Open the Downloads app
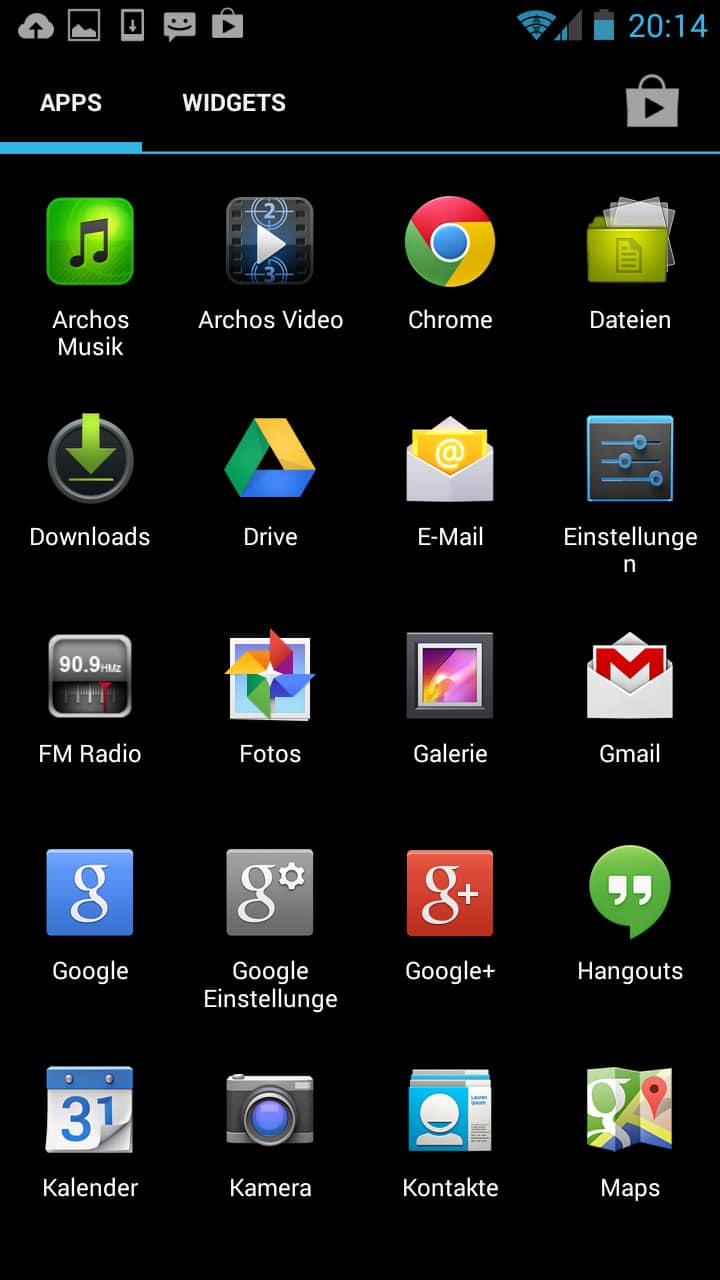 [90, 459]
